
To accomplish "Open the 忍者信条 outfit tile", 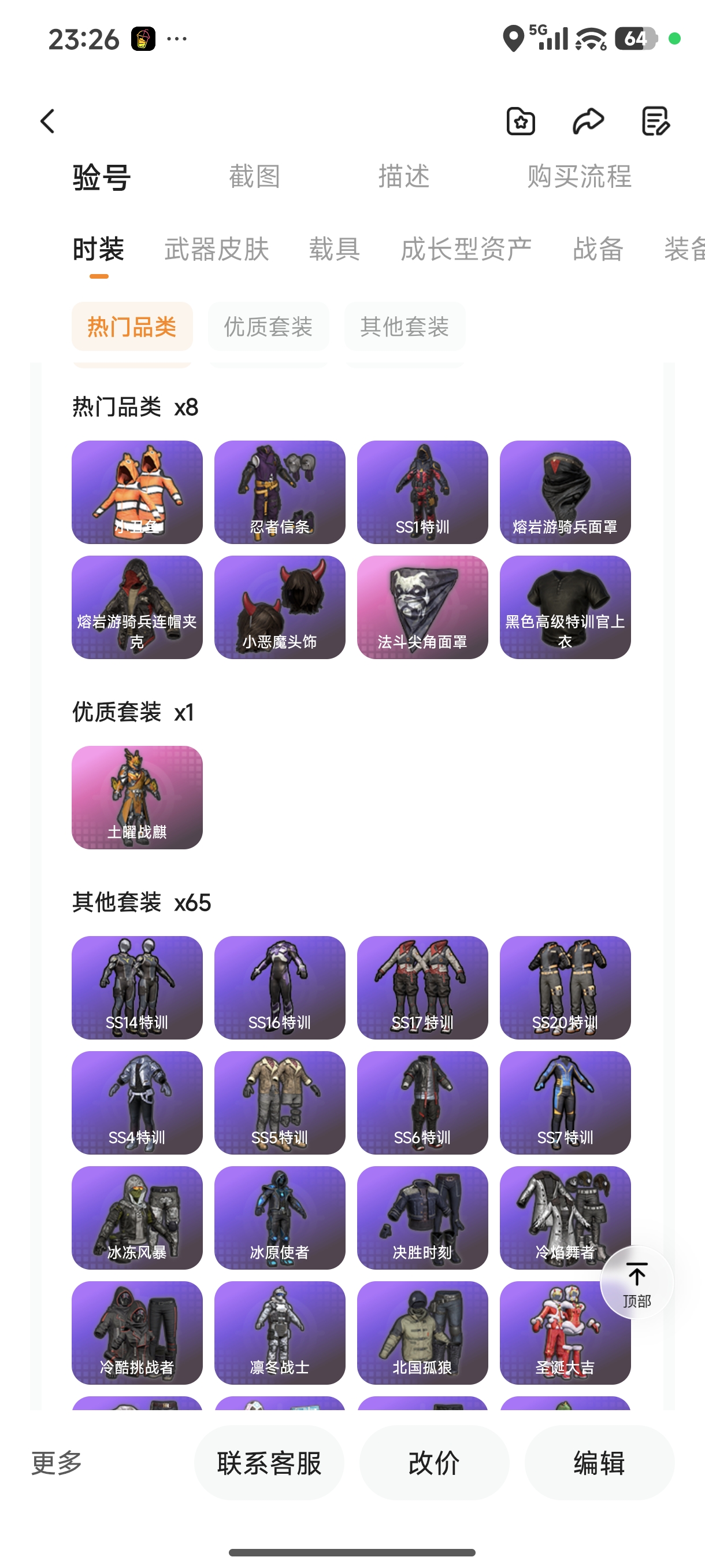I will (280, 492).
